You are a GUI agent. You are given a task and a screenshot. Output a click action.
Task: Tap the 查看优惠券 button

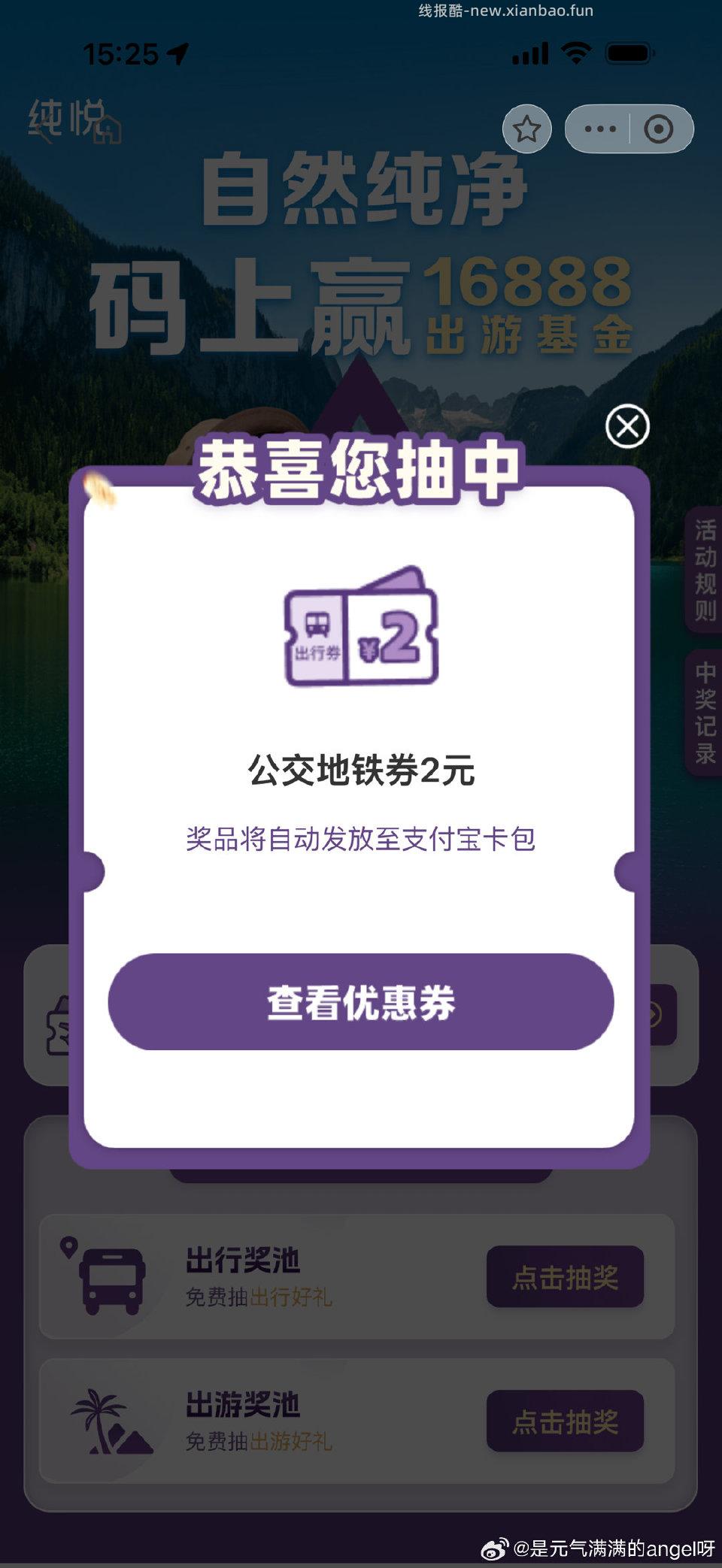click(x=361, y=1003)
